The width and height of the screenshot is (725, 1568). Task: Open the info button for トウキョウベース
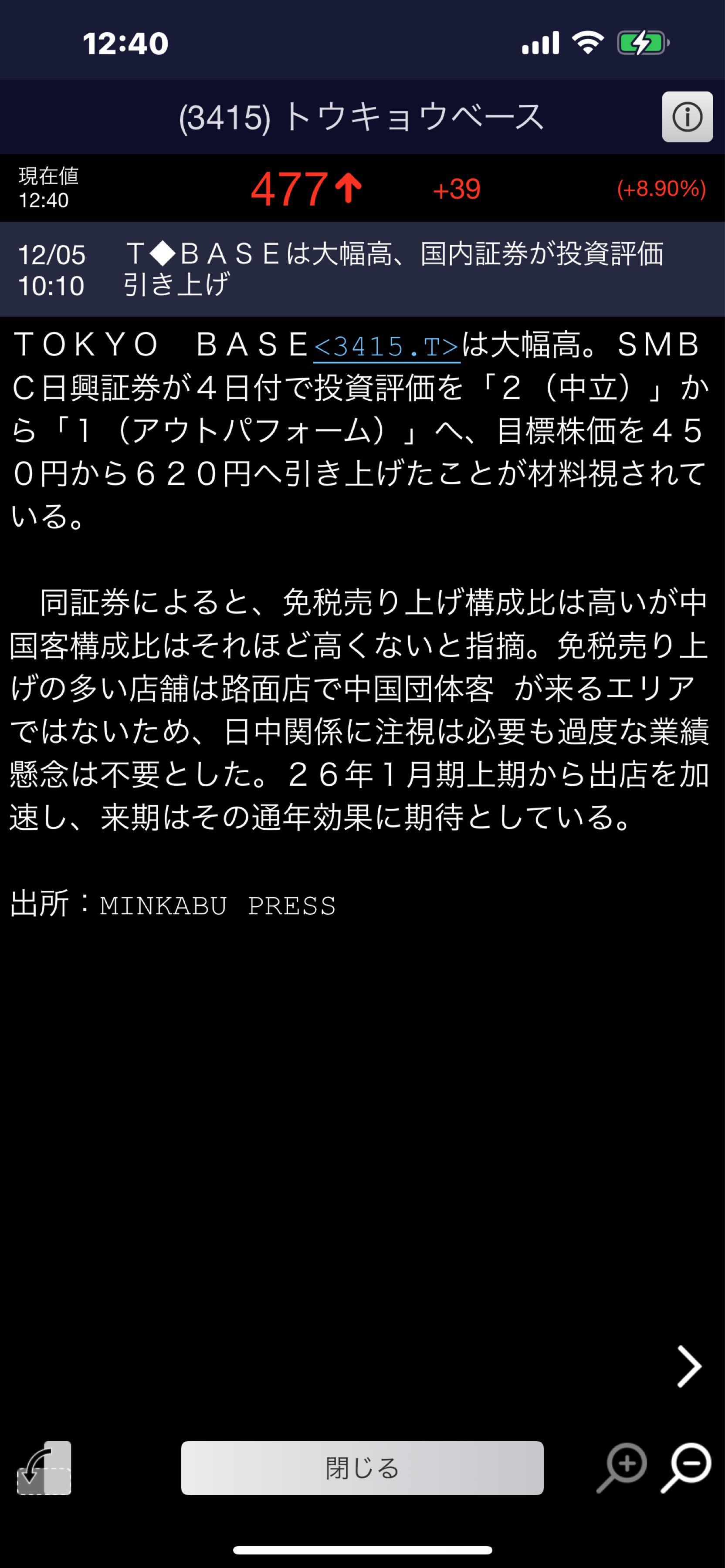click(687, 117)
